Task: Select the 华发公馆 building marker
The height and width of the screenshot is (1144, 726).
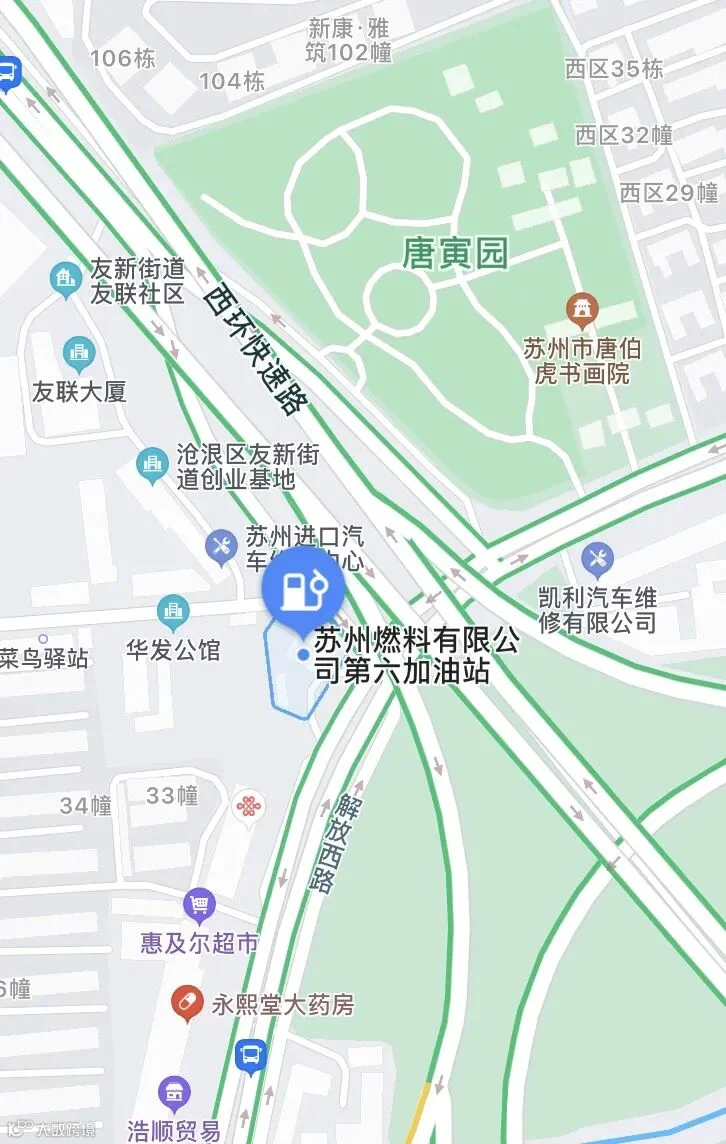Action: click(x=173, y=614)
